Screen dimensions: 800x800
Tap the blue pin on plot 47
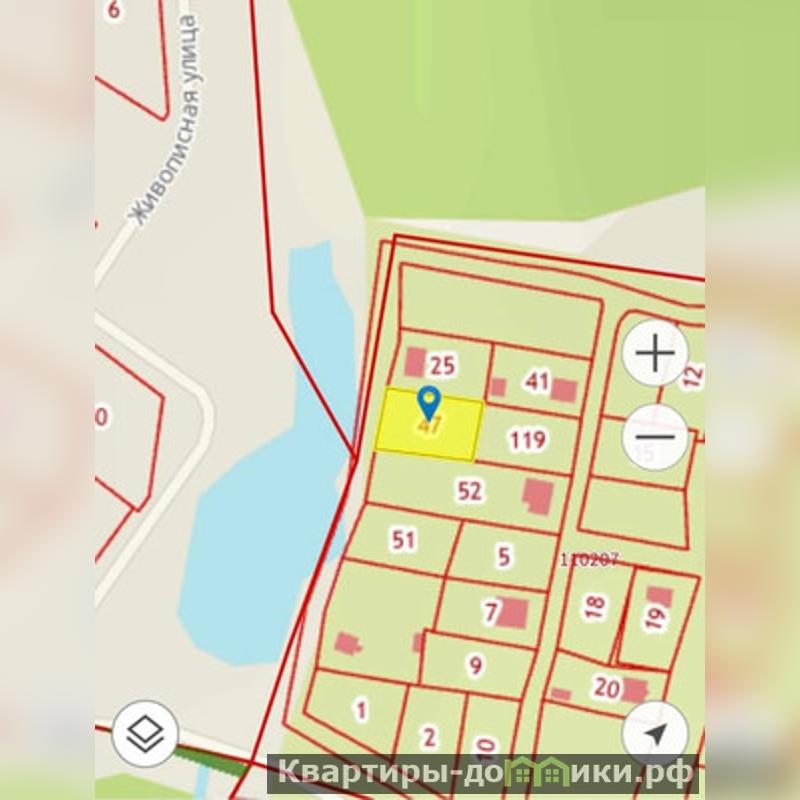(429, 401)
